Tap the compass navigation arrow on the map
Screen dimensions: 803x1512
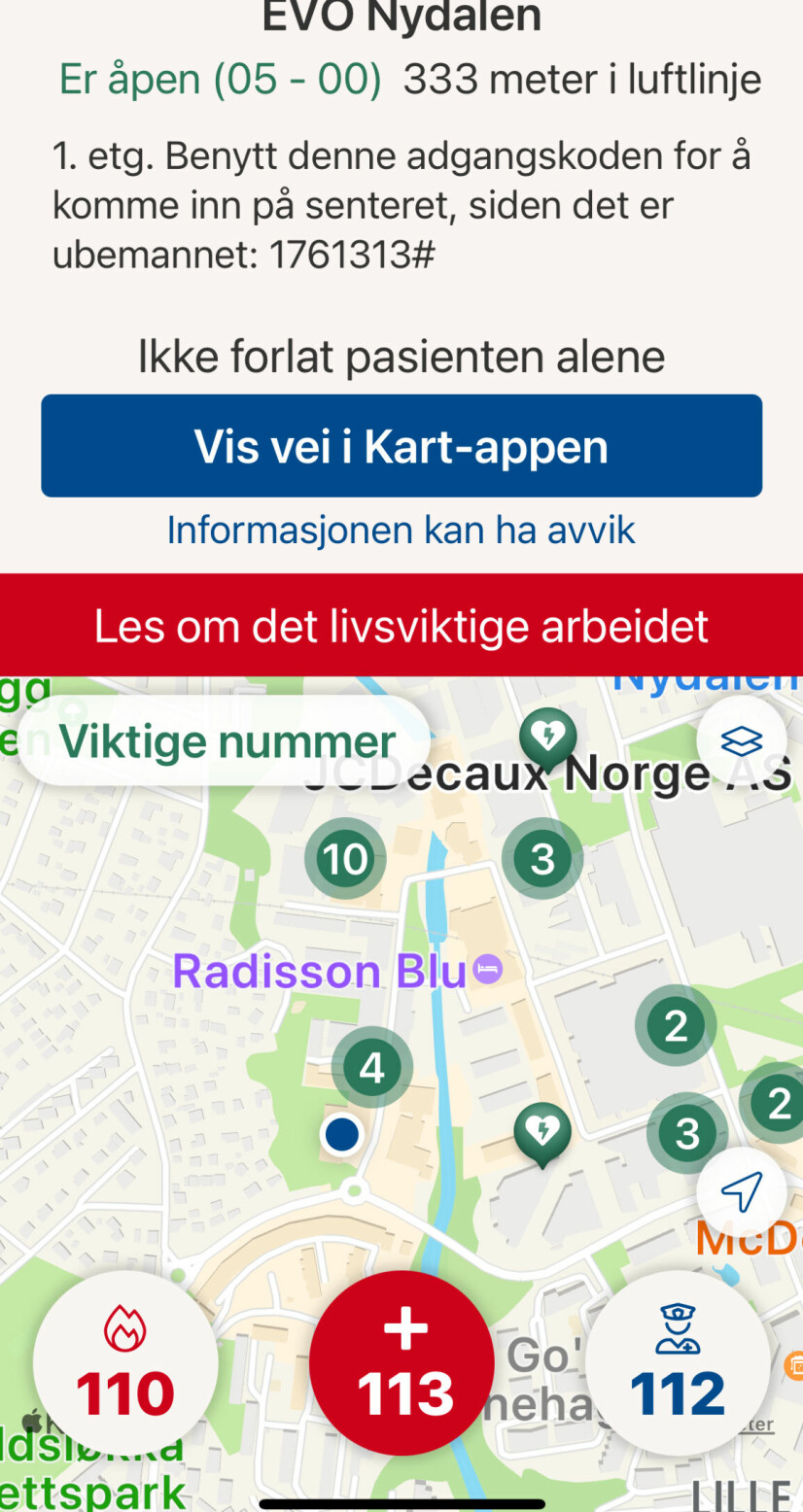pyautogui.click(x=742, y=1195)
